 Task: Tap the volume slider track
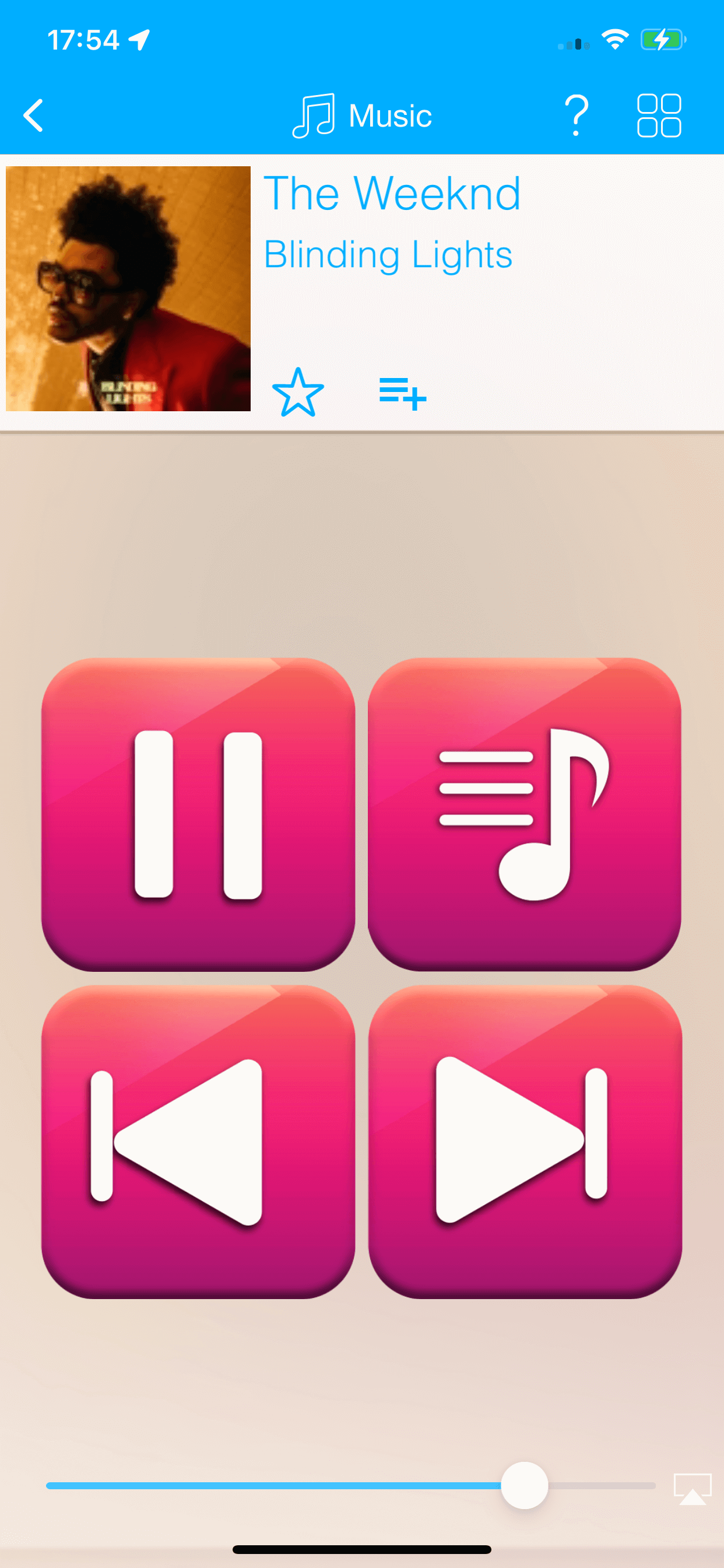(274, 1485)
